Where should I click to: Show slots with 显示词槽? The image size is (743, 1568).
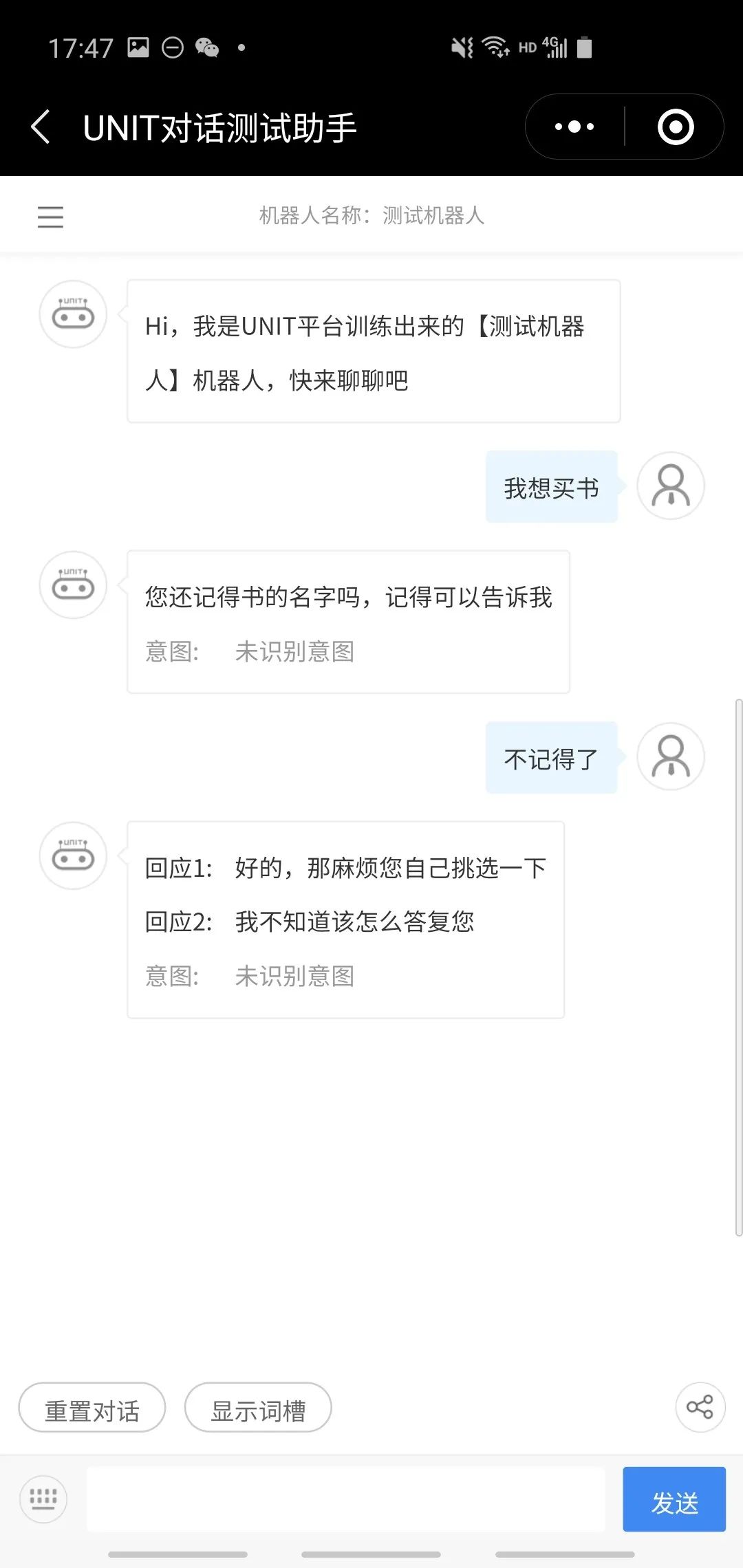(258, 1407)
